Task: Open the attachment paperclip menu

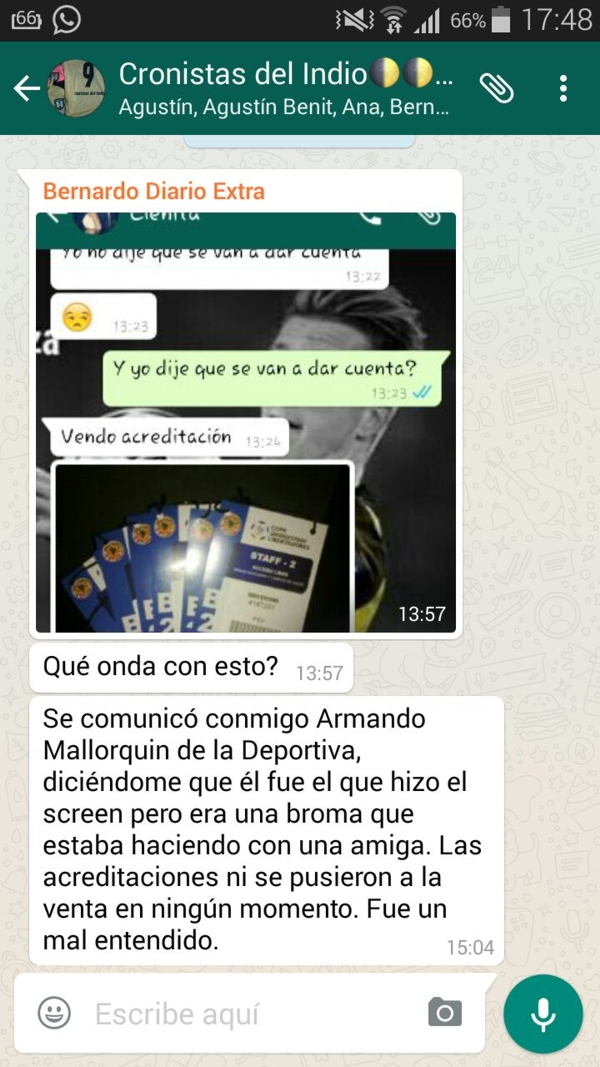Action: coord(497,88)
